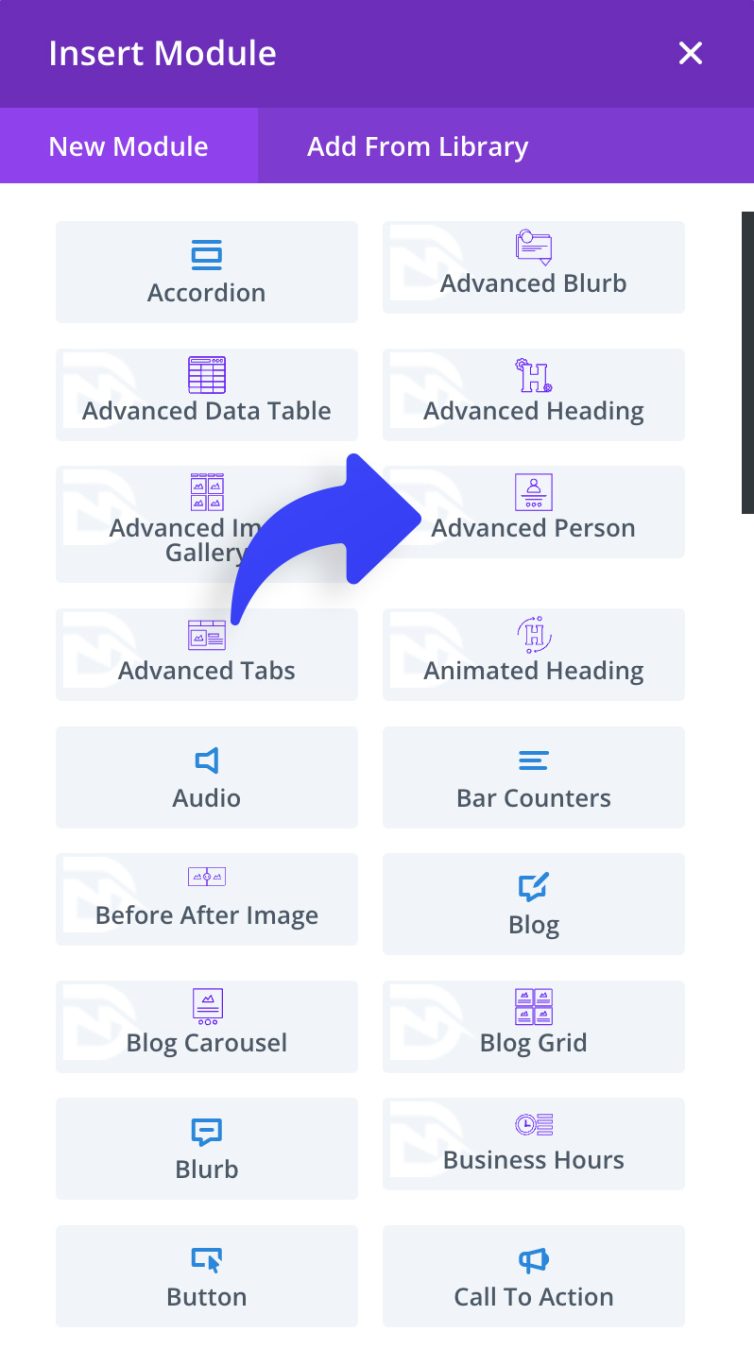The image size is (754, 1349).
Task: Select the Button module cursor icon
Action: (206, 1258)
